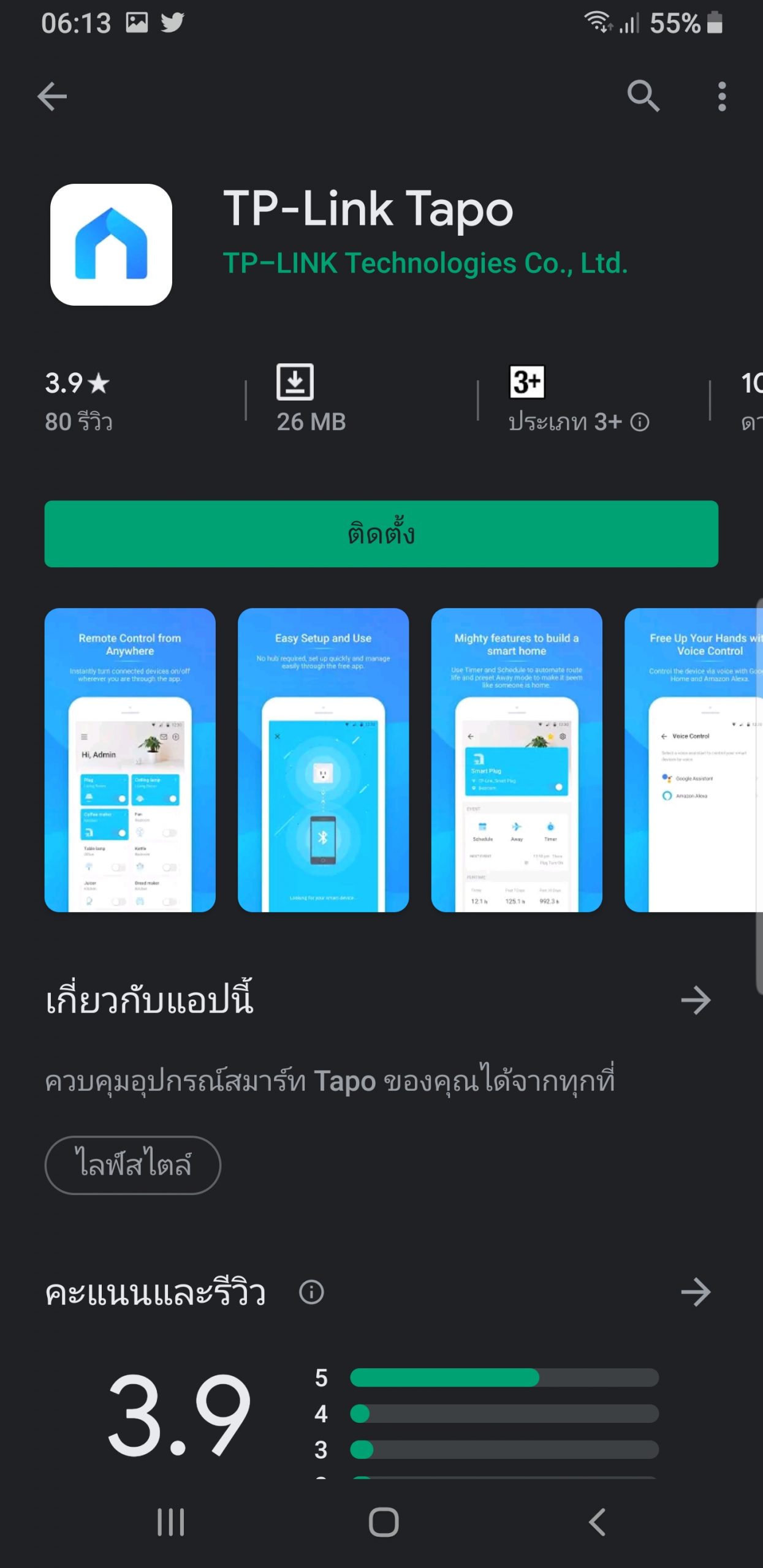Go back using the top-left arrow

[x=52, y=96]
